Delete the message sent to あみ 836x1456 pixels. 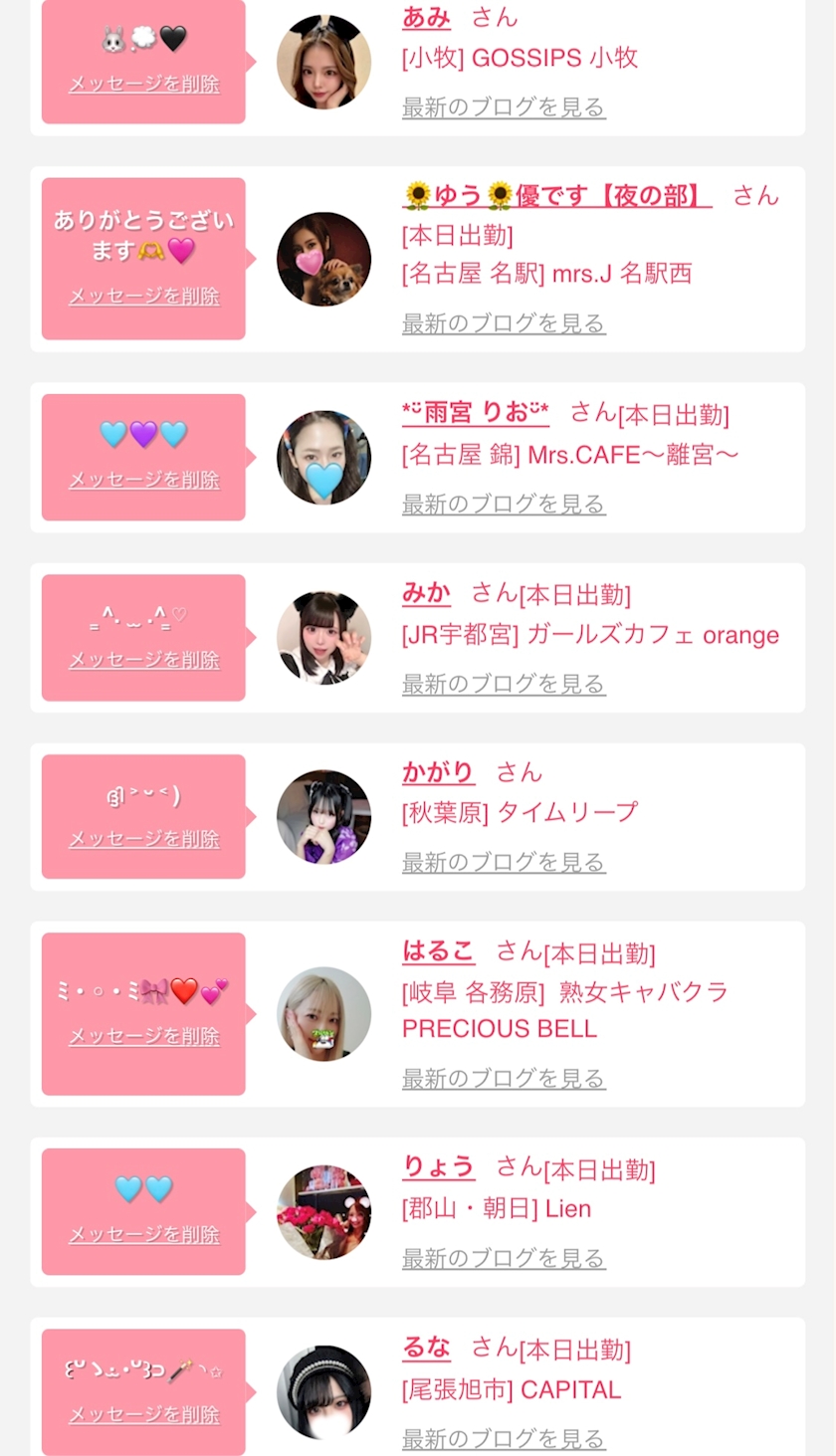pos(144,85)
